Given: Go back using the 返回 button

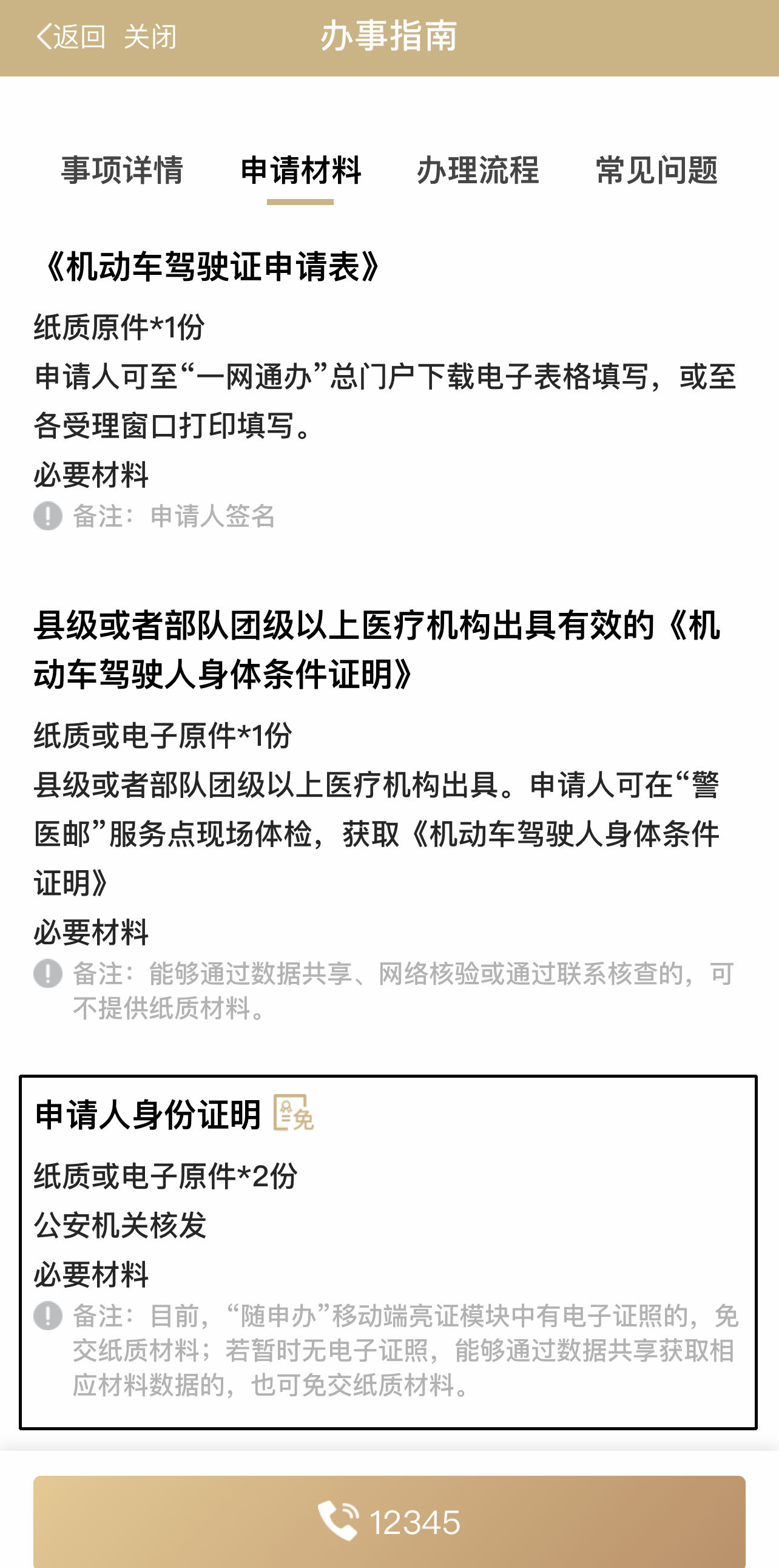Looking at the screenshot, I should tap(70, 36).
